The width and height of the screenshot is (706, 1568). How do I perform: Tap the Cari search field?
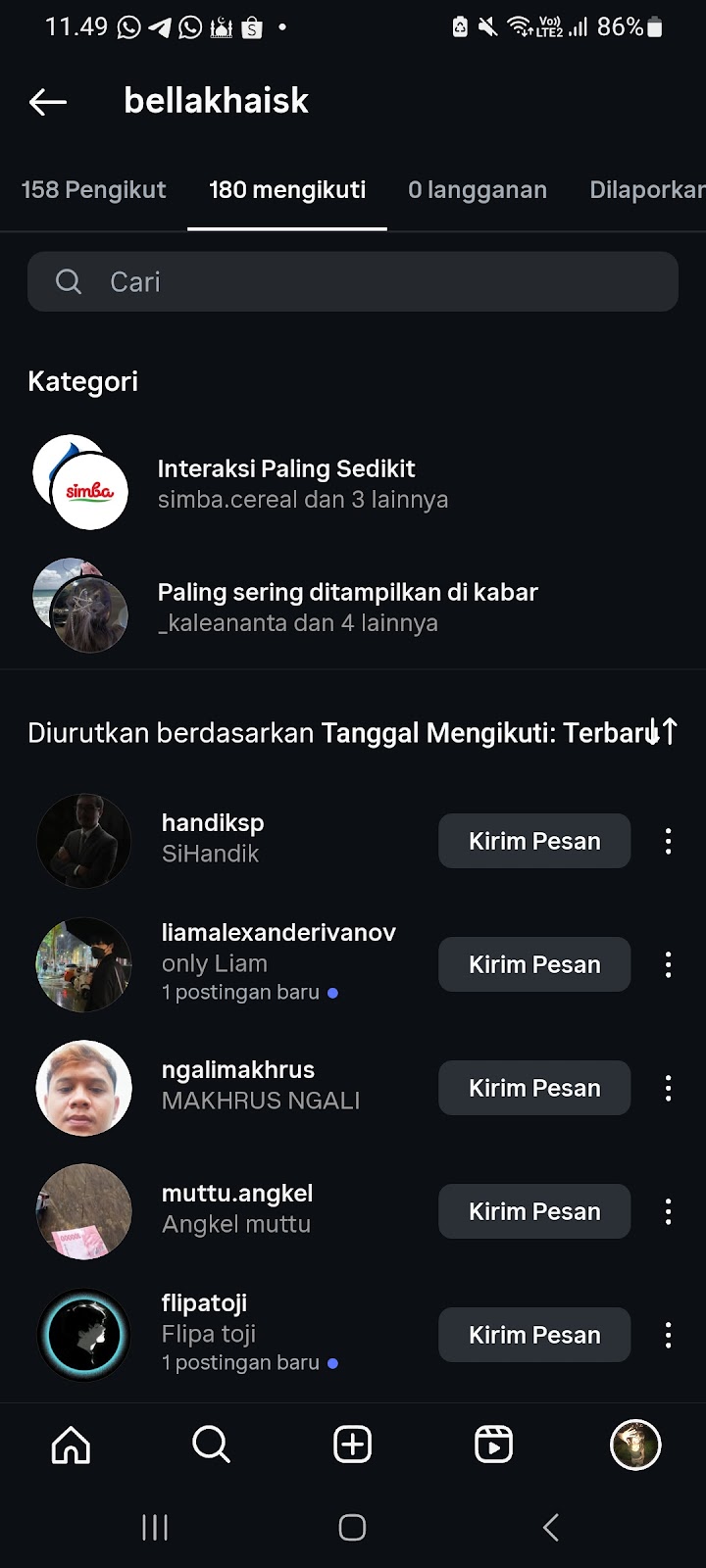[353, 282]
